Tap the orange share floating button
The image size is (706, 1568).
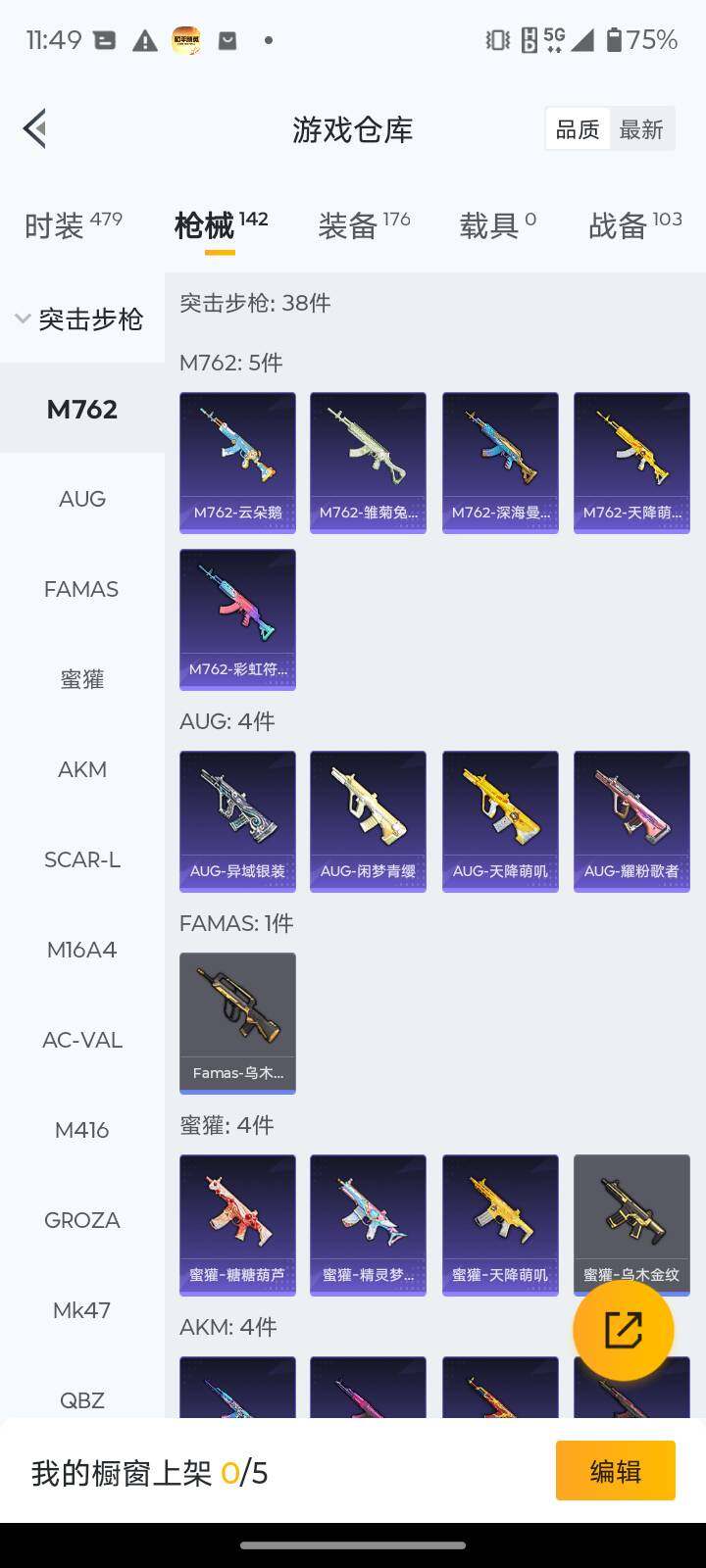click(x=624, y=1330)
